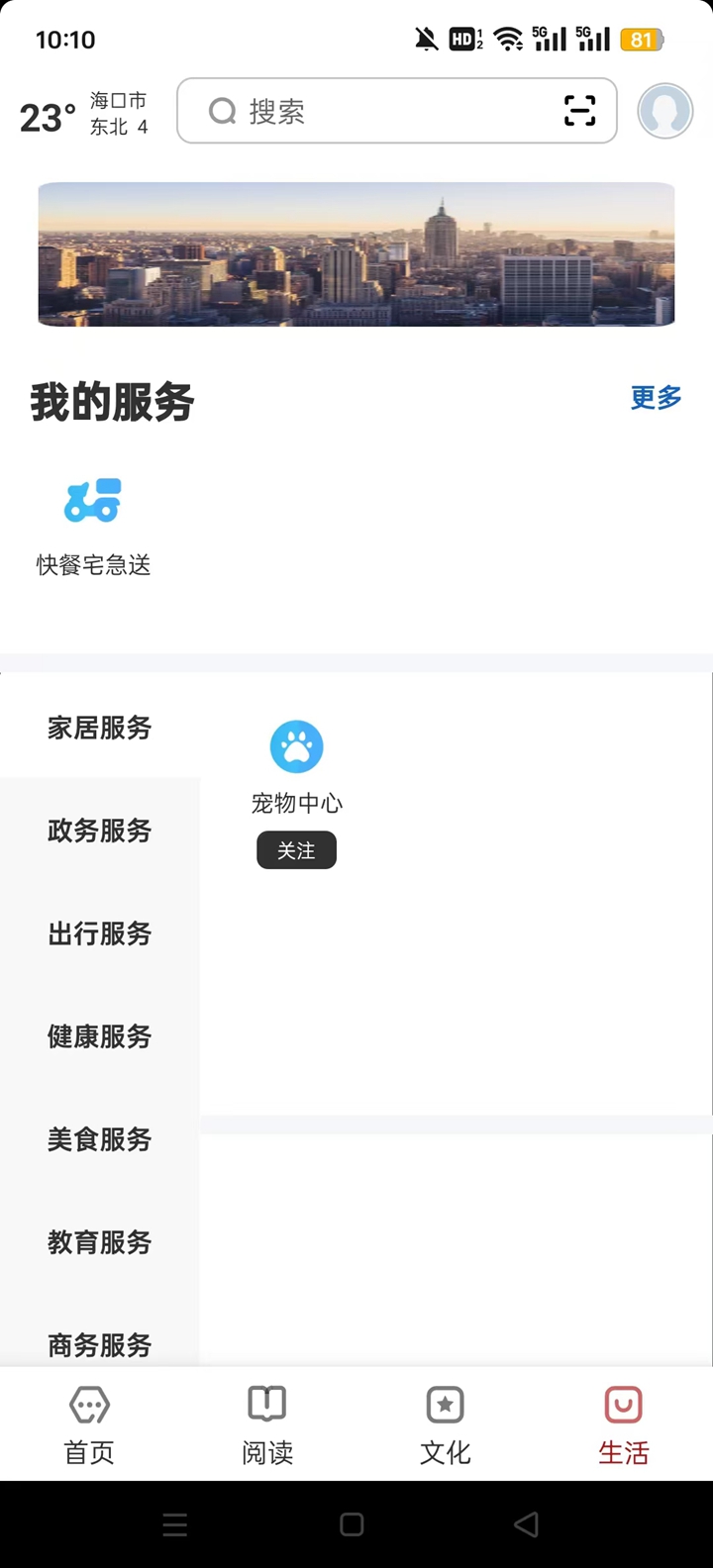Open the 快餐宅急送 service
Screen dimensions: 713x1568
pyautogui.click(x=94, y=525)
